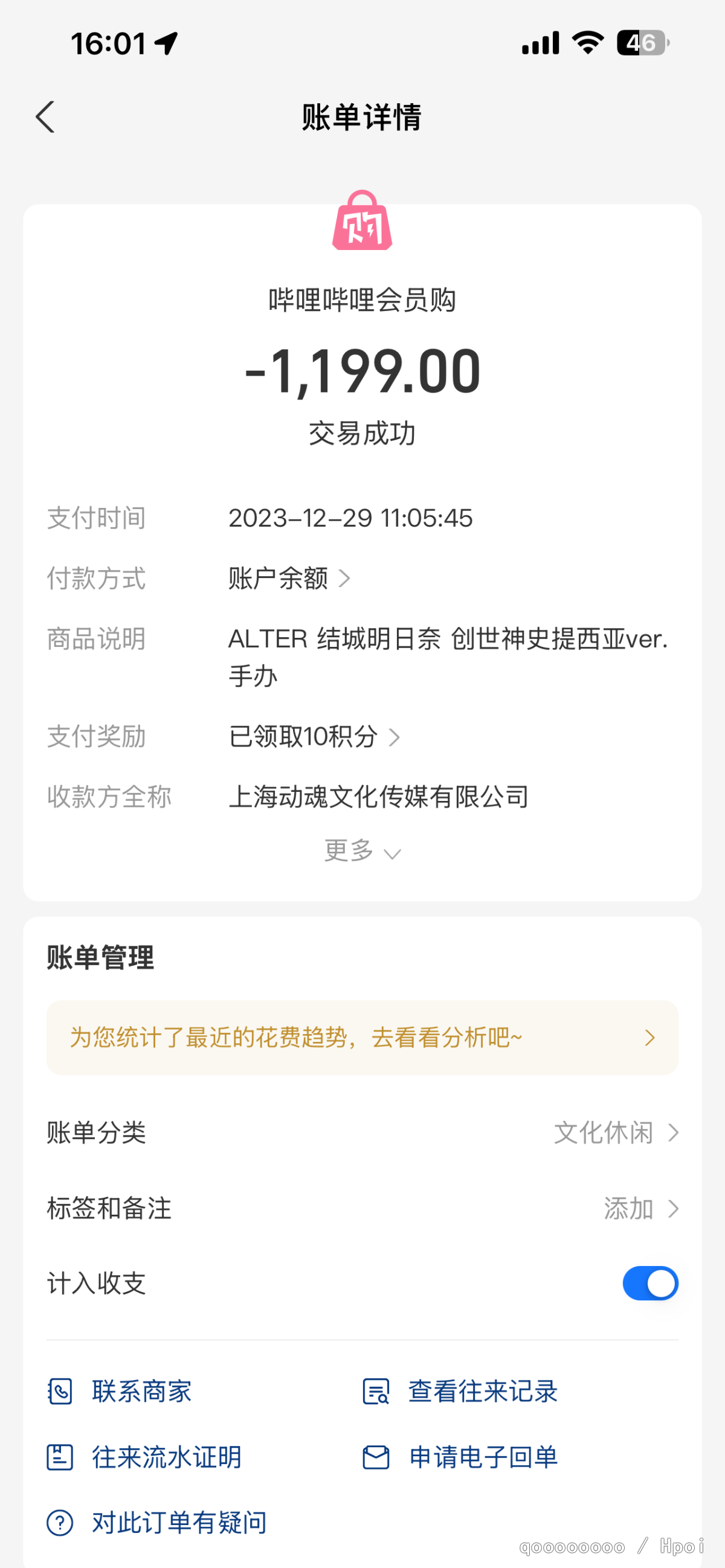Request the 往来流水证明 statement proof
The height and width of the screenshot is (1568, 725).
(144, 1457)
